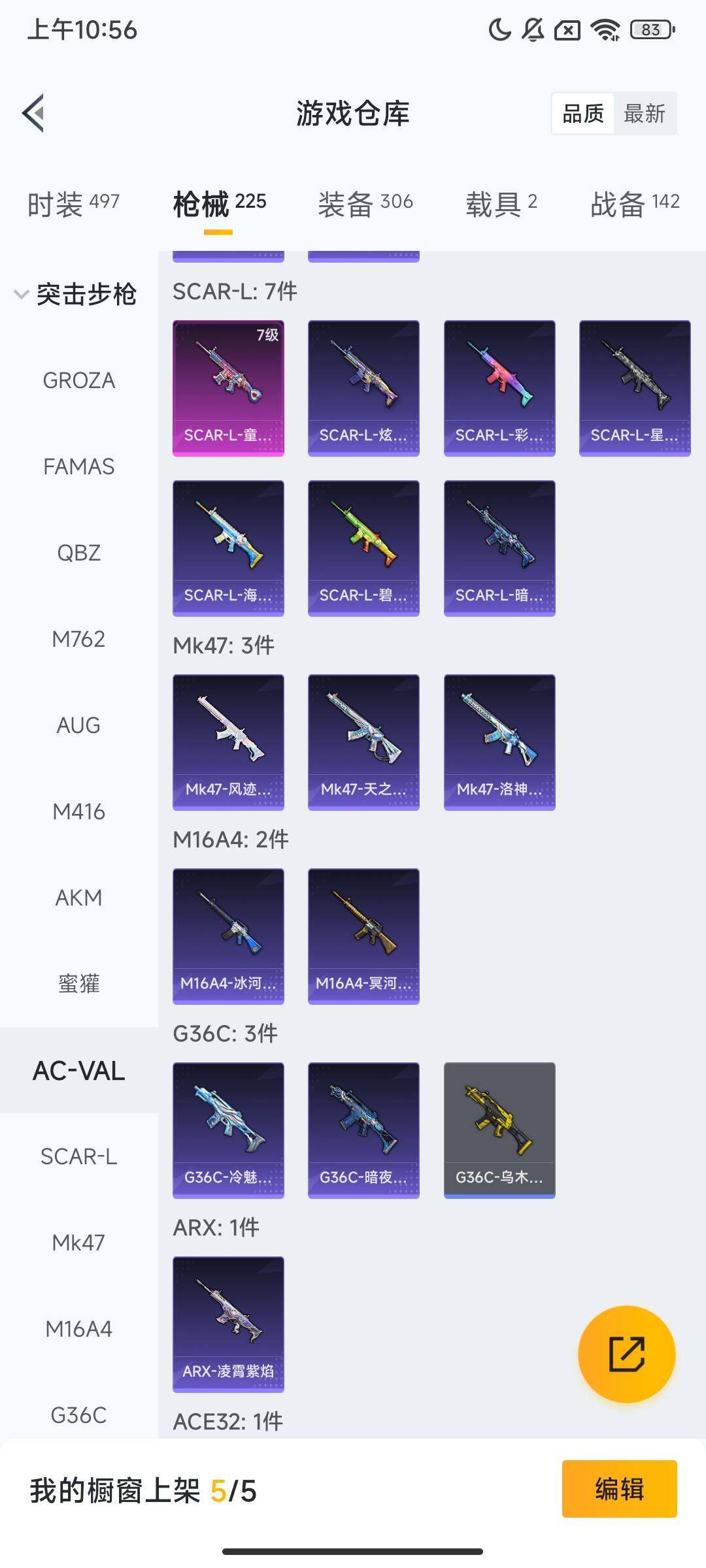Open ARX-凌霄紫焰 skin details
The image size is (706, 1568).
(228, 1324)
